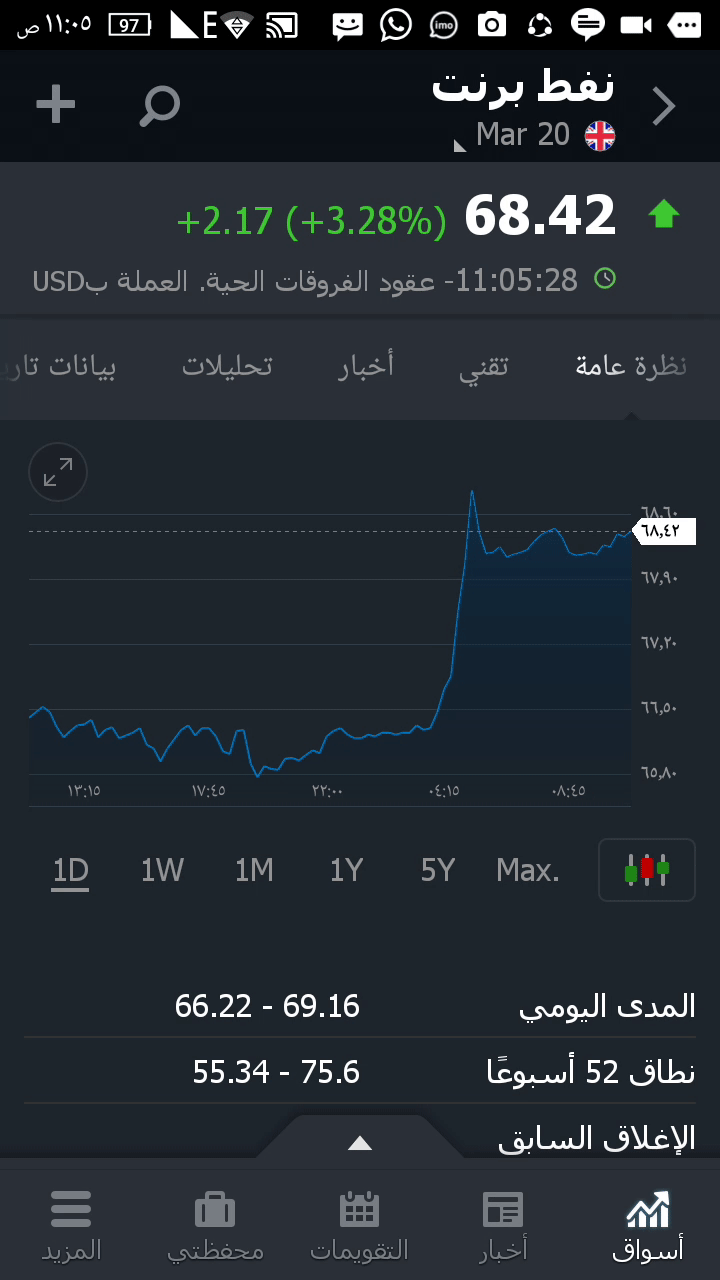This screenshot has height=1280, width=720.
Task: Switch to the تقني tab
Action: 484,367
